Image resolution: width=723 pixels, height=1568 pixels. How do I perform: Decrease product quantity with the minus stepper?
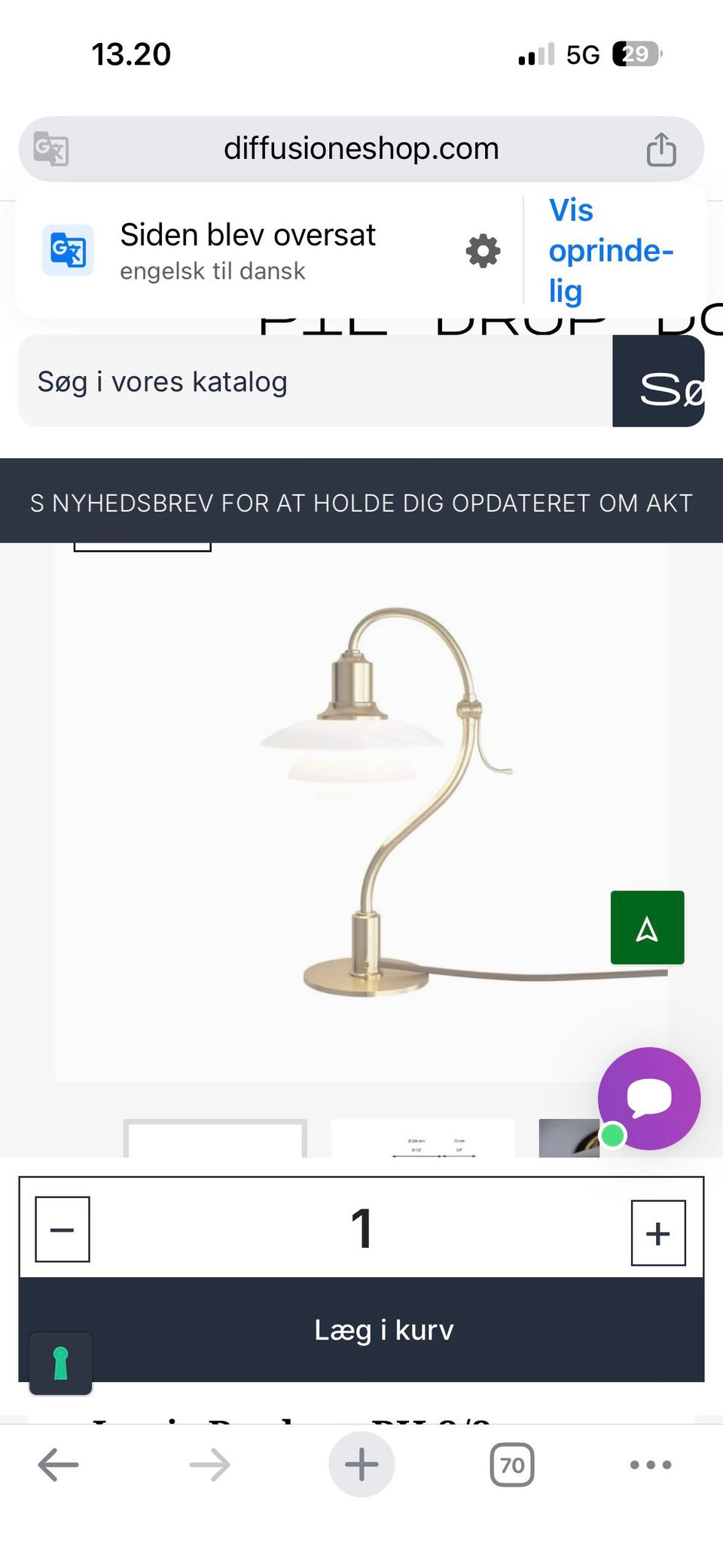pos(61,1231)
